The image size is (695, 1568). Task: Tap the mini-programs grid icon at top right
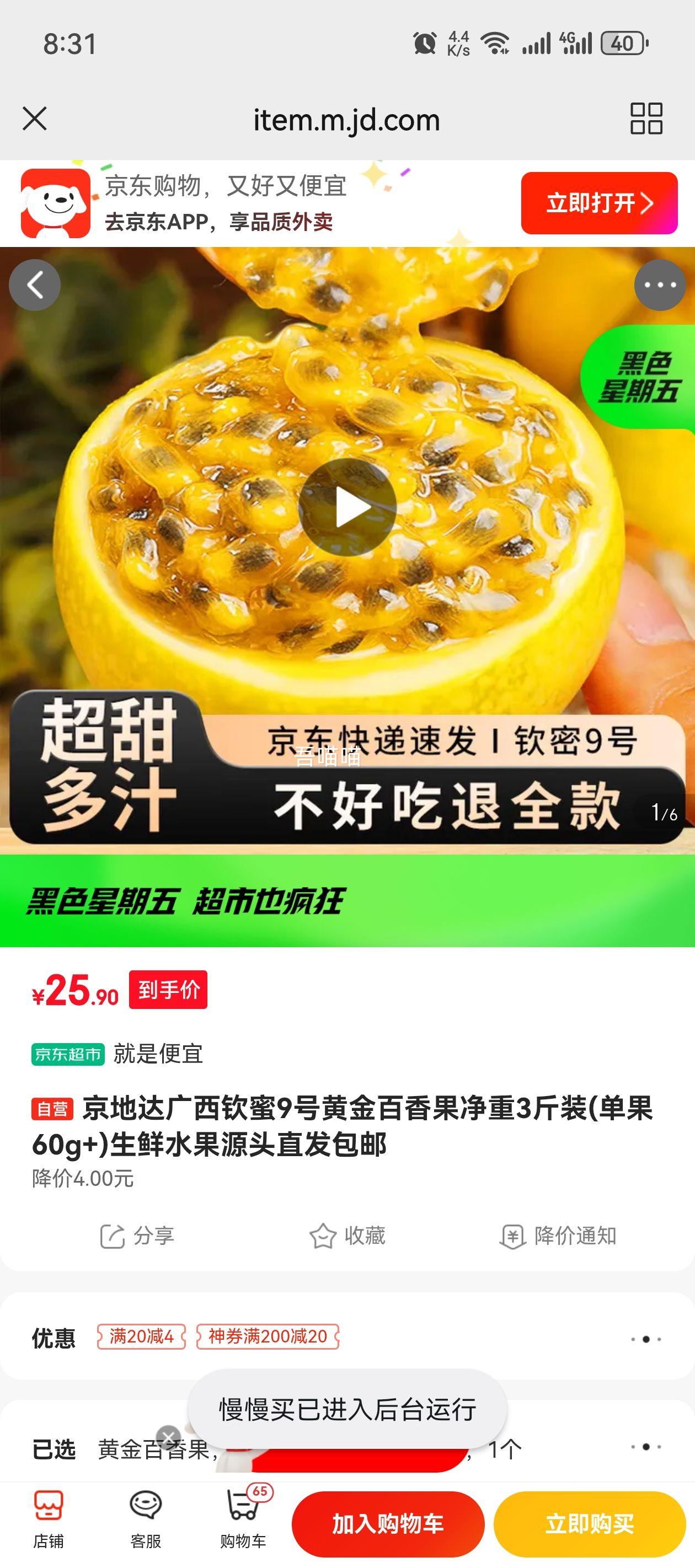[x=648, y=119]
